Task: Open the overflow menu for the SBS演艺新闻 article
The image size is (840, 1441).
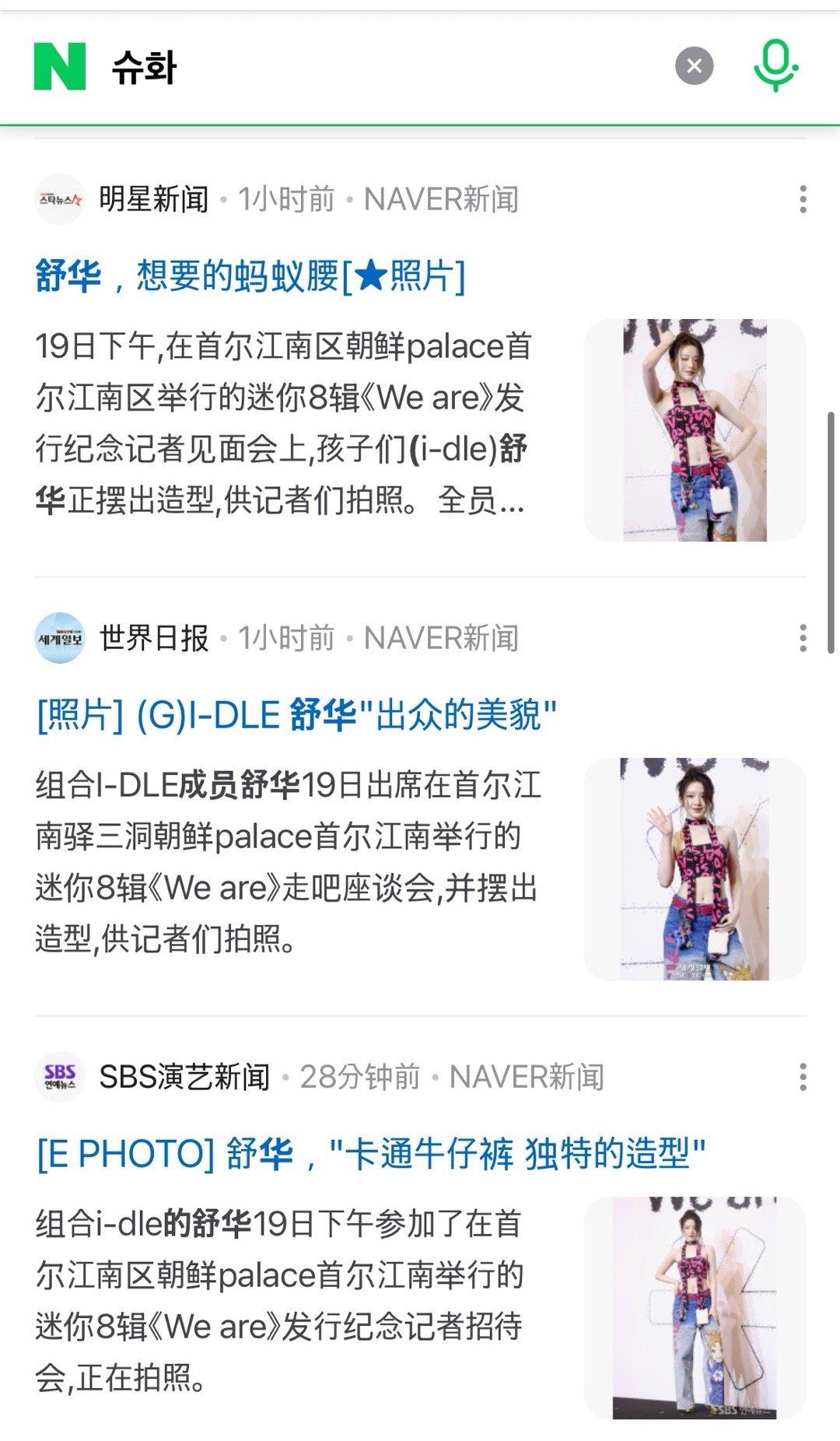Action: (803, 1077)
